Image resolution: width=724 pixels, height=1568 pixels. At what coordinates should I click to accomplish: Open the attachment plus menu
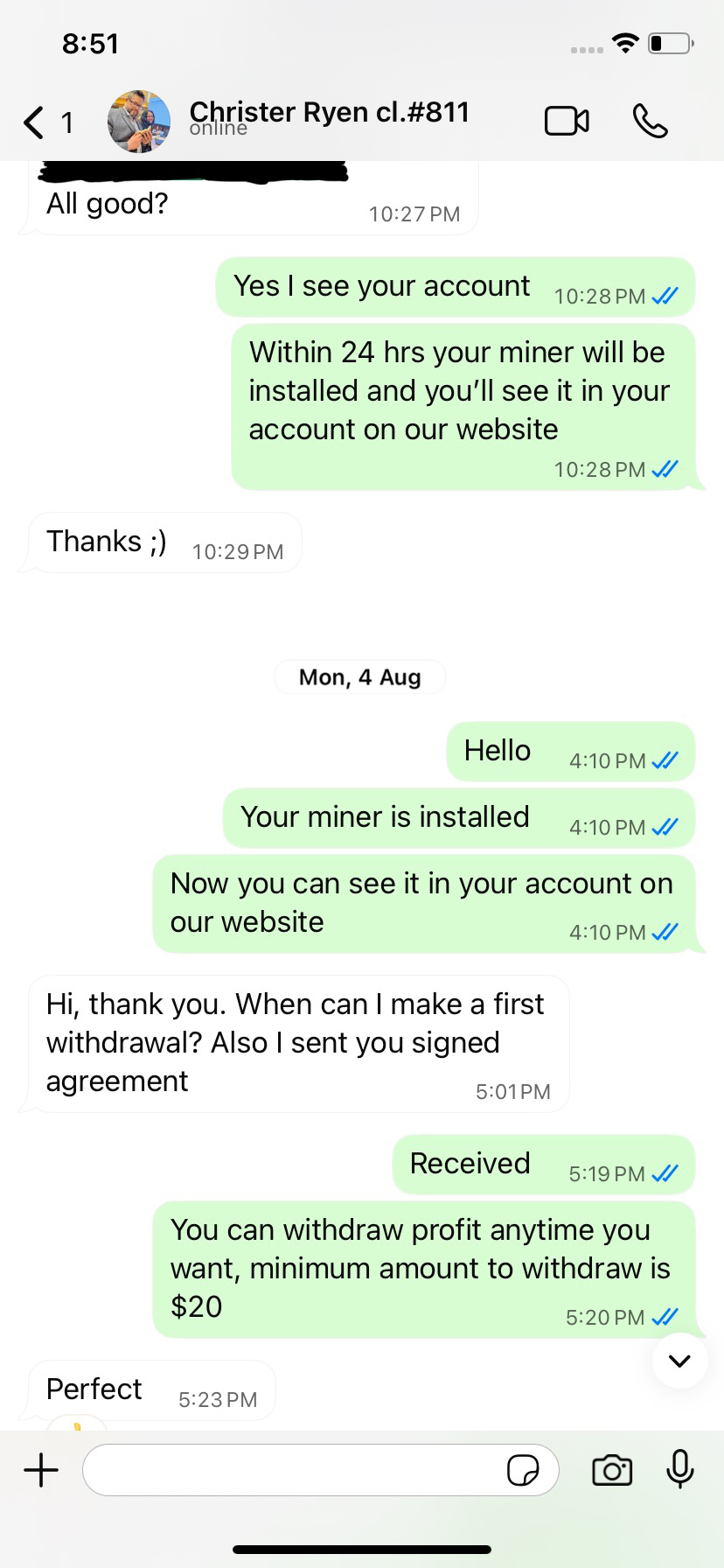point(41,1470)
